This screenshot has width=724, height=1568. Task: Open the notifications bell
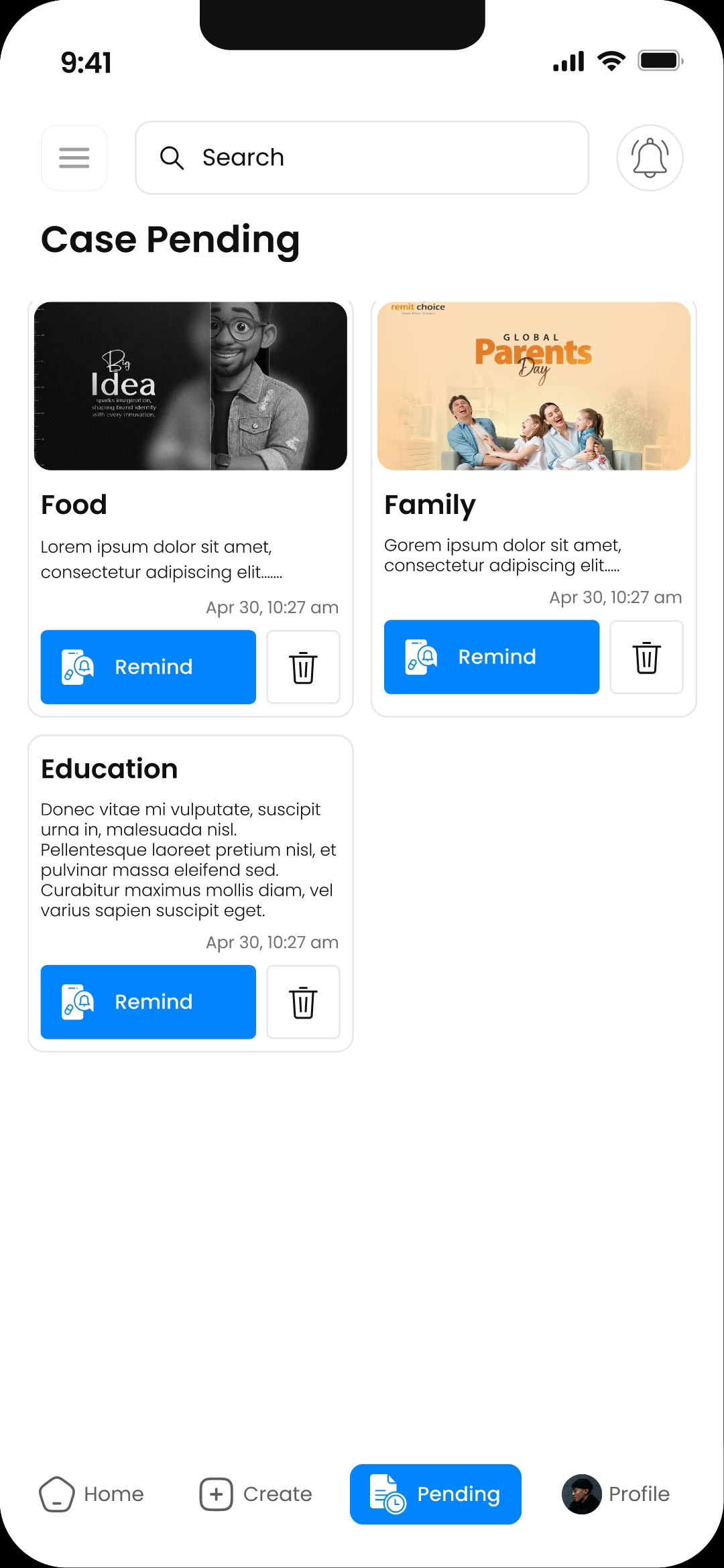(650, 157)
